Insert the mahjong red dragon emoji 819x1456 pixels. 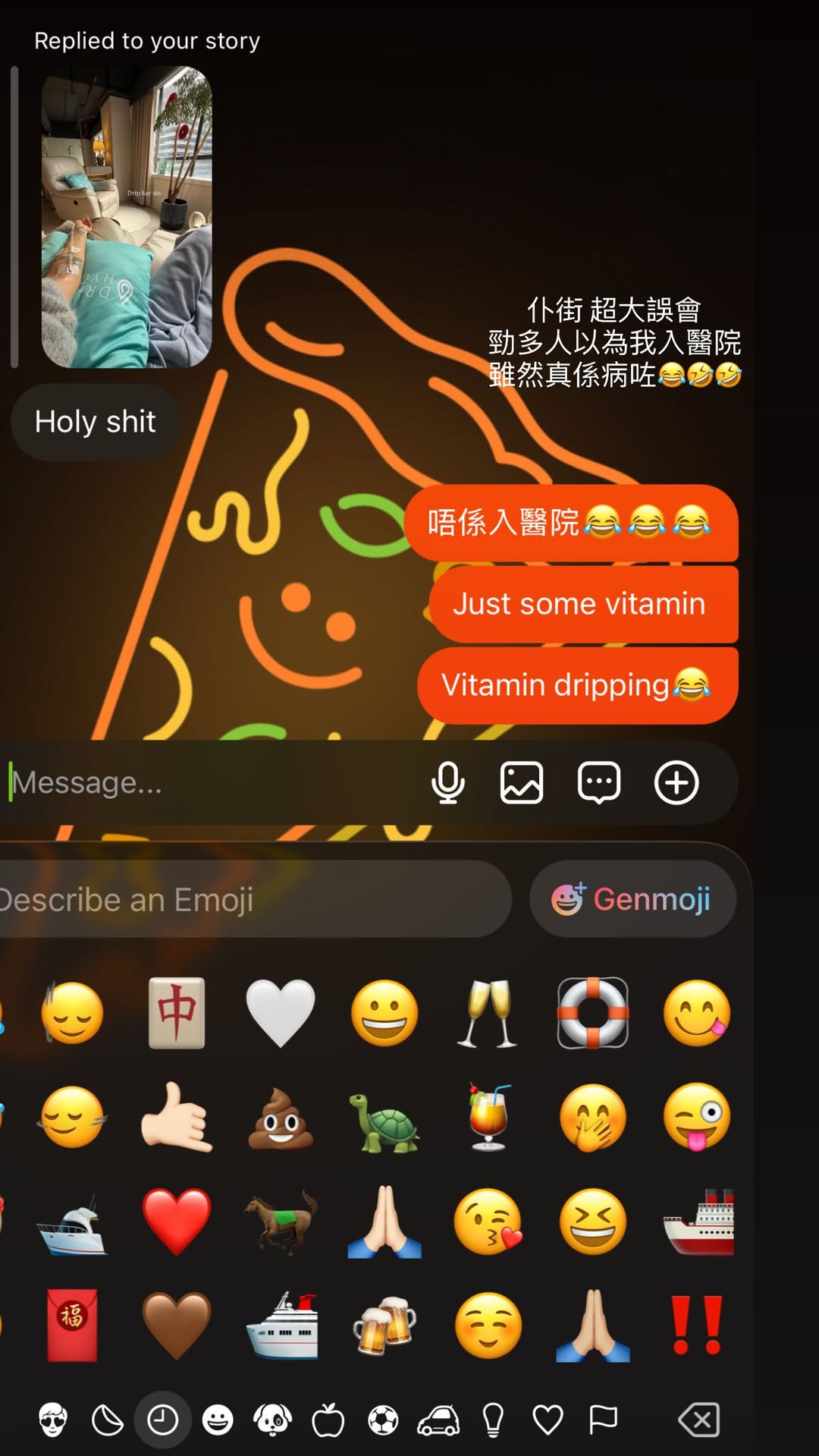[x=177, y=1013]
